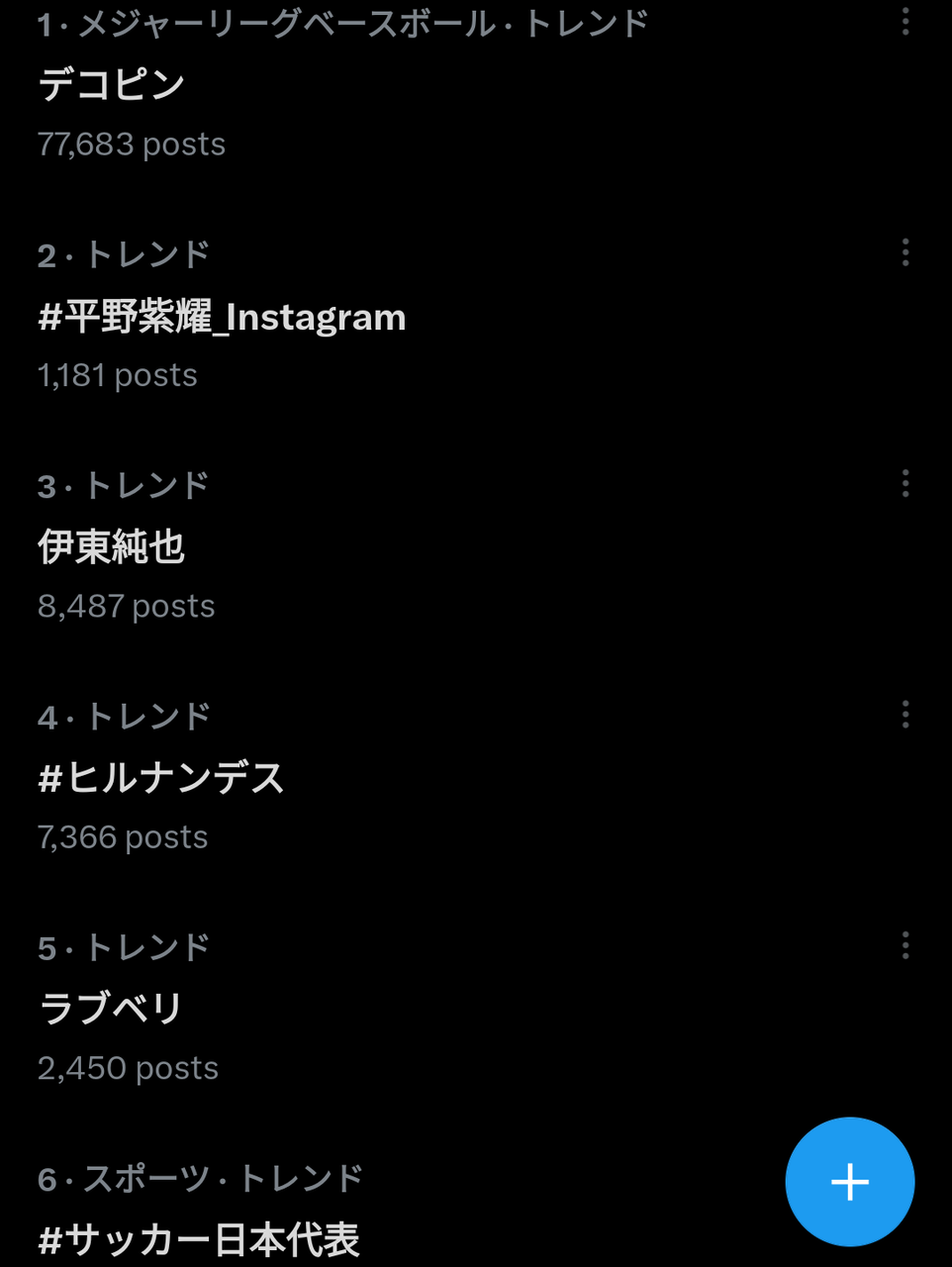Viewport: 952px width, 1267px height.
Task: Open more options for #平野紫耀_Instagram trend
Action: coord(904,252)
